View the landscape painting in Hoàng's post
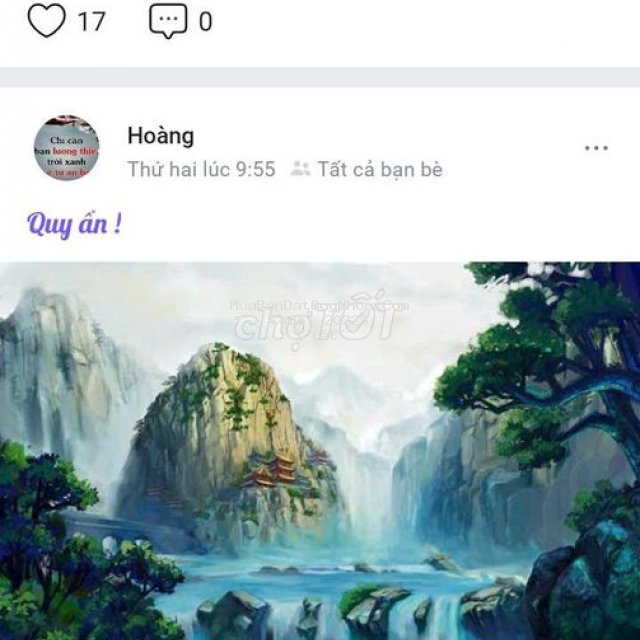Viewport: 640px width, 640px height. [x=320, y=450]
